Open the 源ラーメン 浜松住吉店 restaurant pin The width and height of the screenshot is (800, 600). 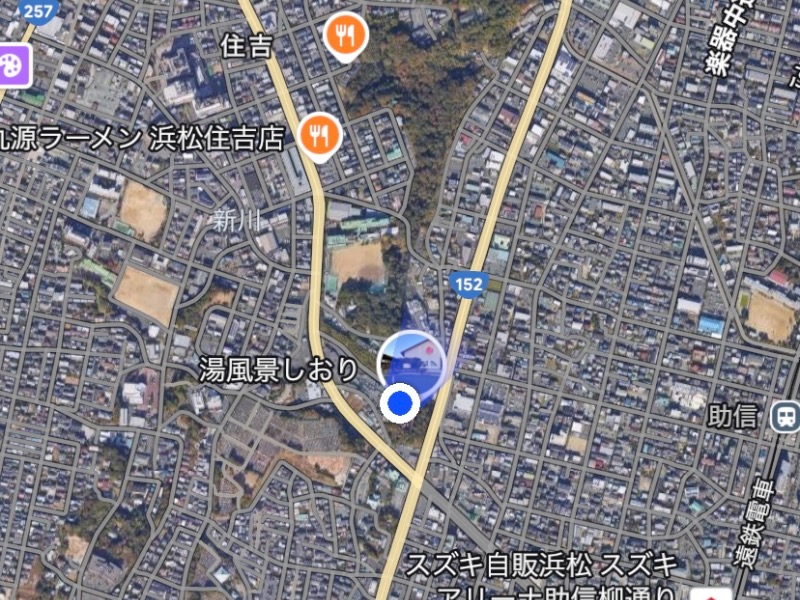point(320,134)
